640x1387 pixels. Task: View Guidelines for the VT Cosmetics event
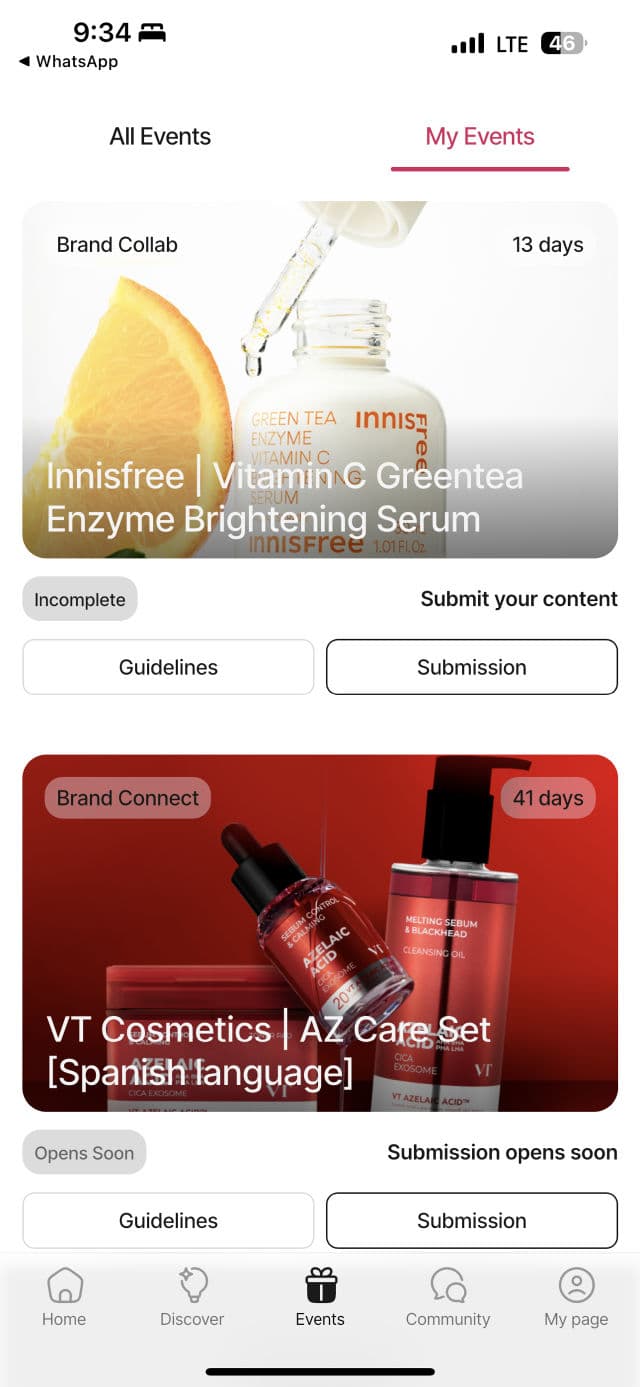coord(168,1220)
